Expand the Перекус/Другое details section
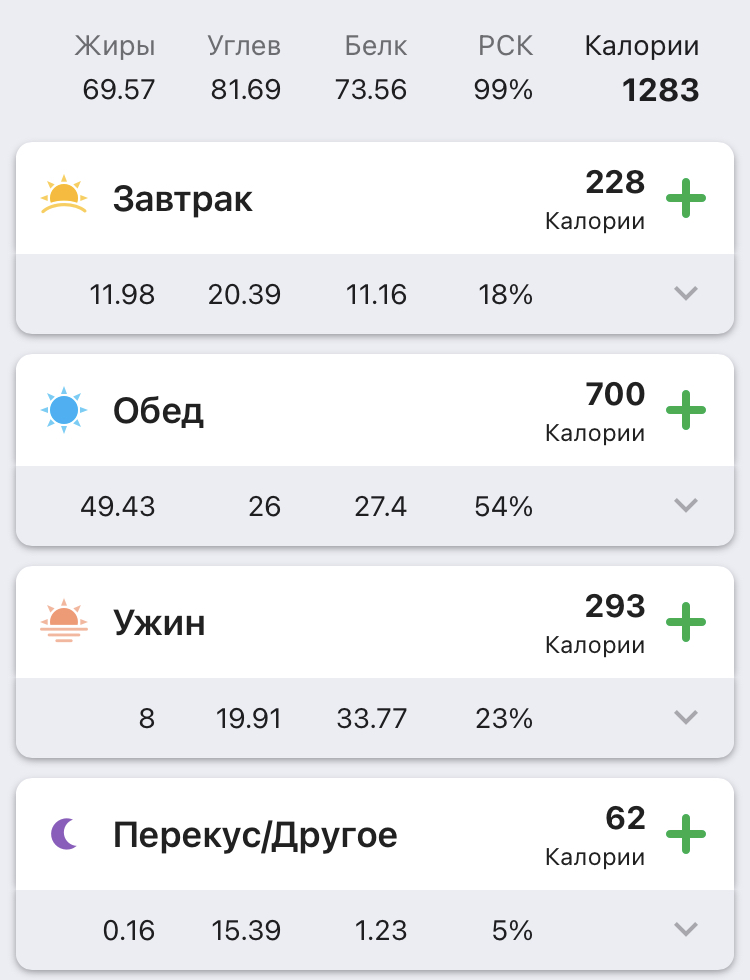 click(685, 930)
